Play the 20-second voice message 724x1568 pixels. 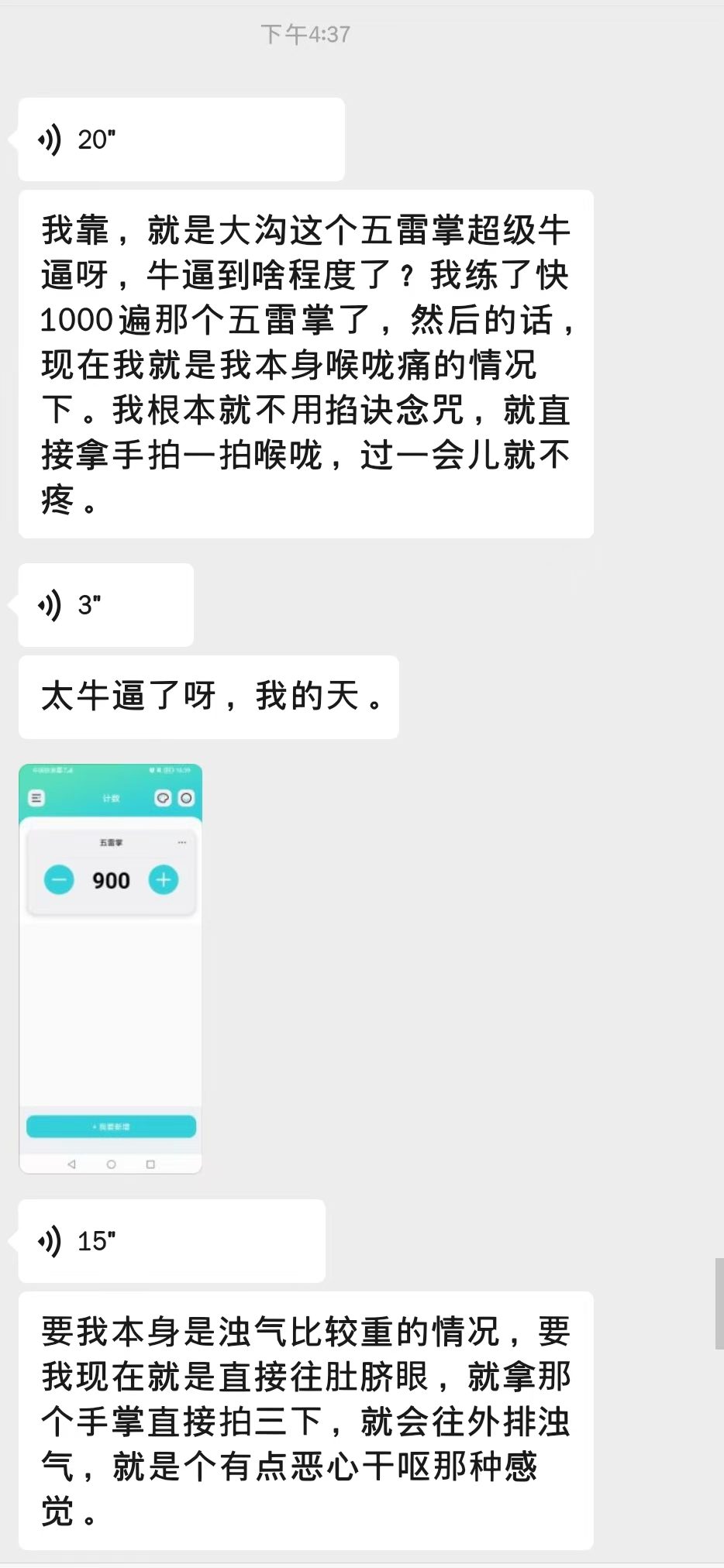(x=181, y=140)
